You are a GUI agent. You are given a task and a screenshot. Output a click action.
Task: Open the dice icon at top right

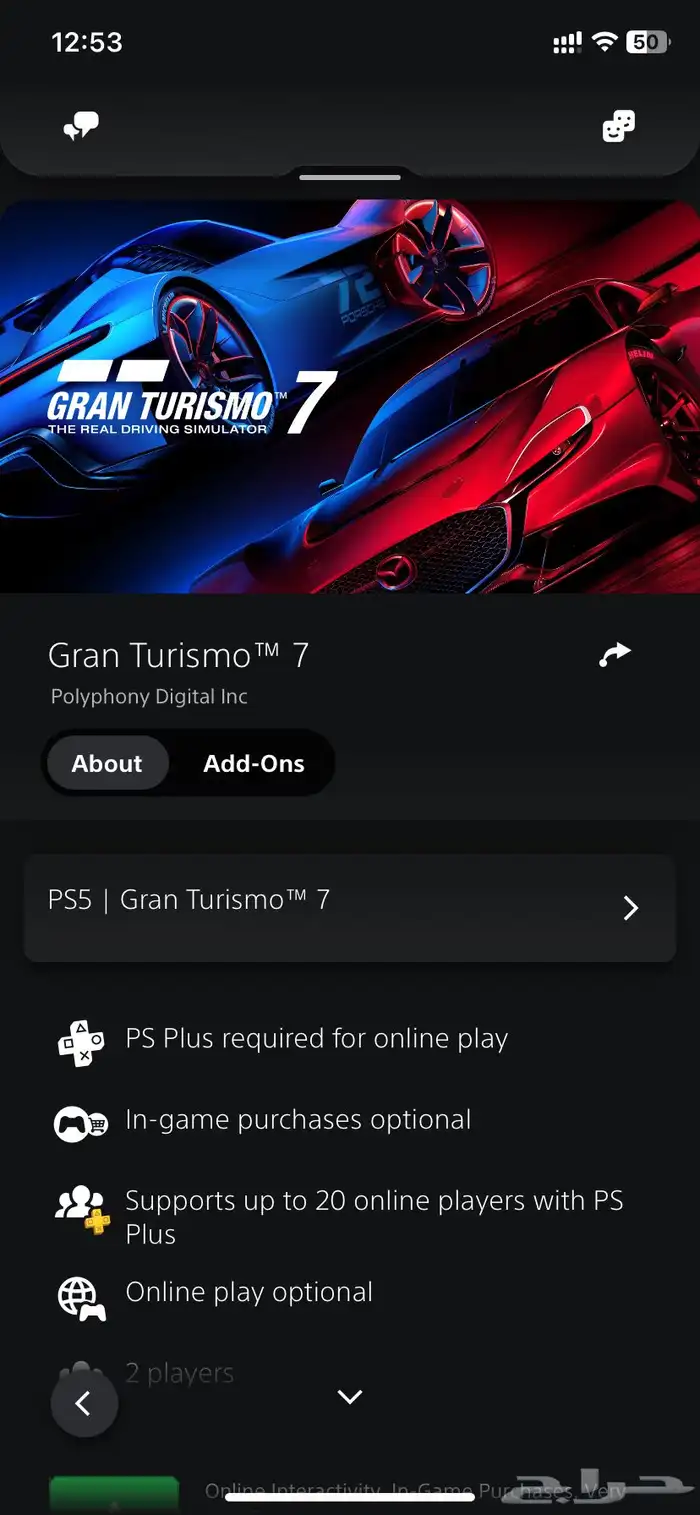618,127
